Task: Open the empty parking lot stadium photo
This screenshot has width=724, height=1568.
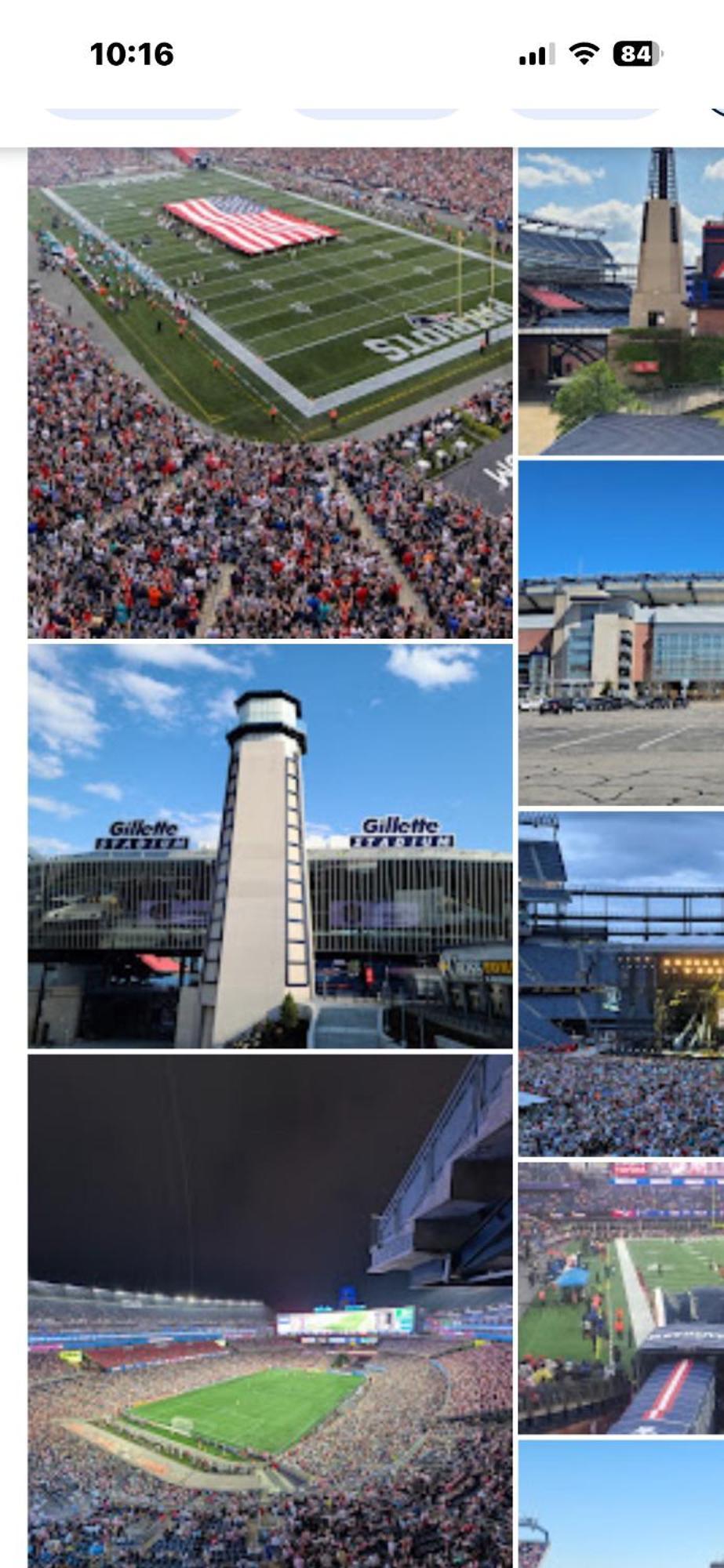Action: coord(620,633)
